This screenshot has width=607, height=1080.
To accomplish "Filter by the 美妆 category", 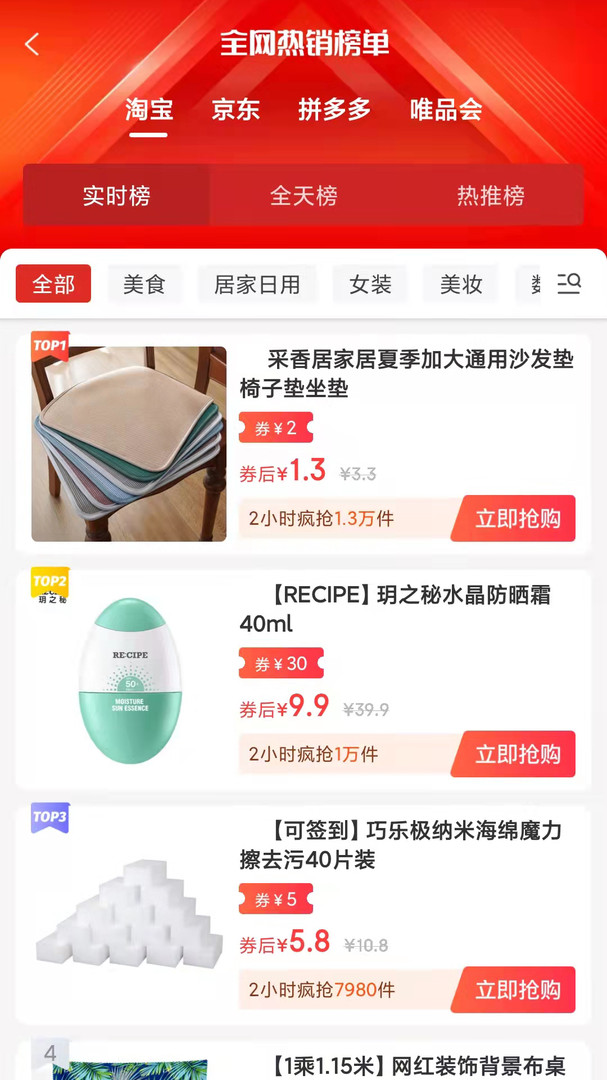I will 461,284.
